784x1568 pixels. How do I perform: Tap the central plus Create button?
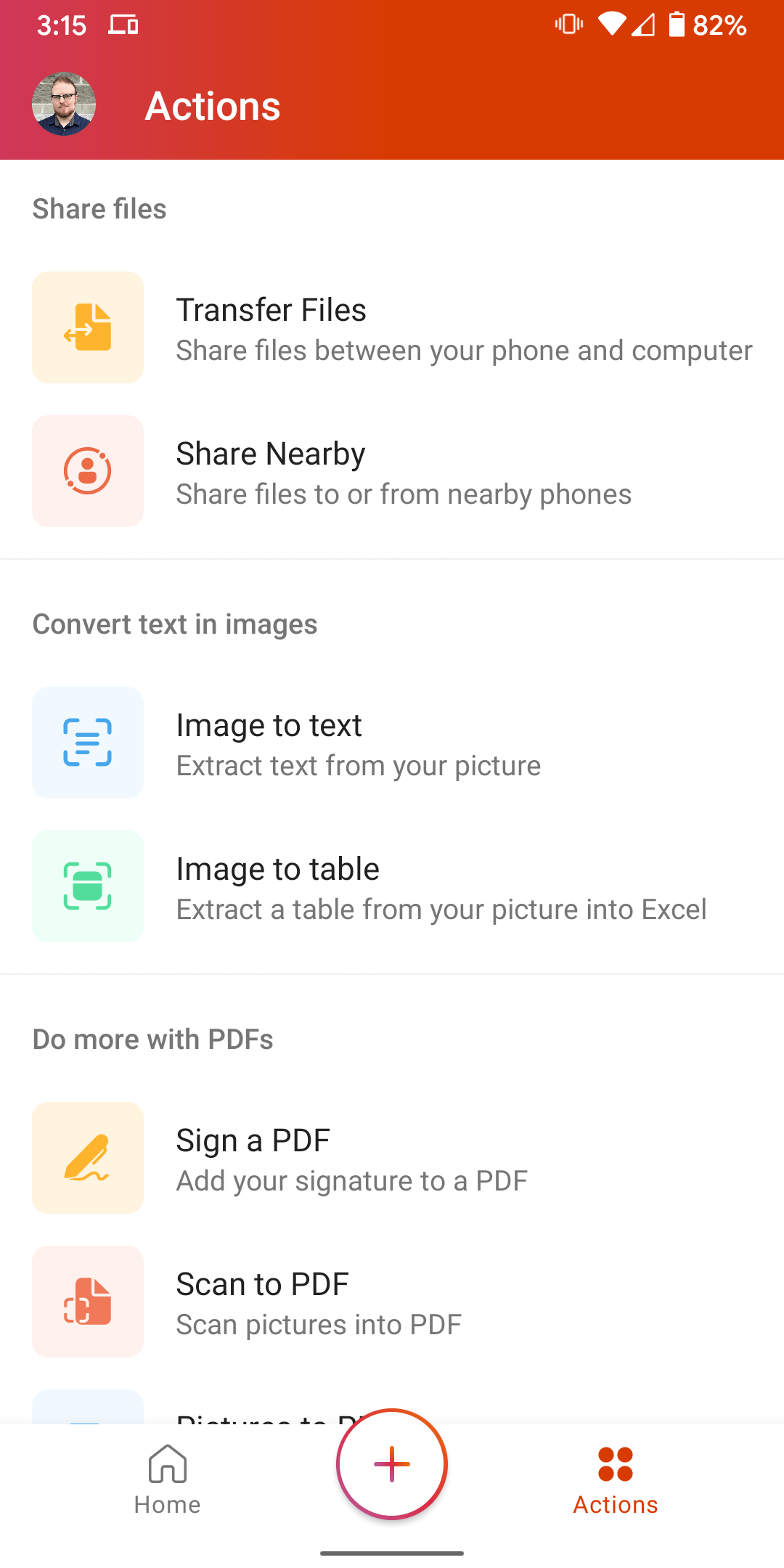[391, 1463]
